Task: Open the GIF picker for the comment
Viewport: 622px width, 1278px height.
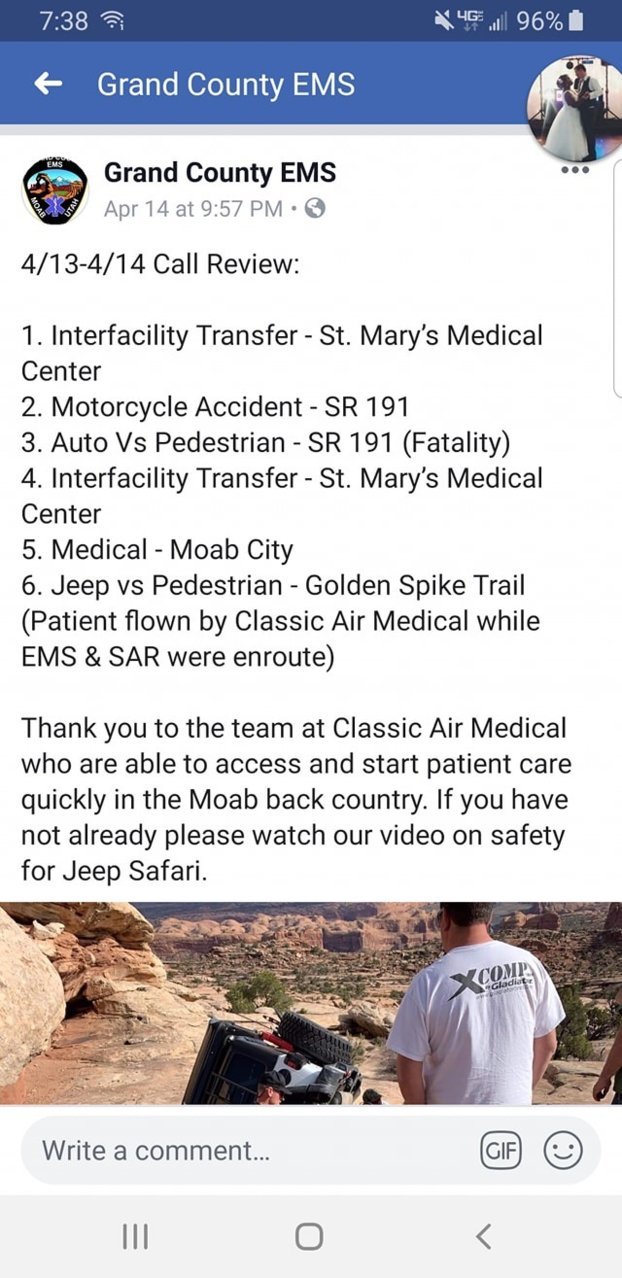Action: (501, 1151)
